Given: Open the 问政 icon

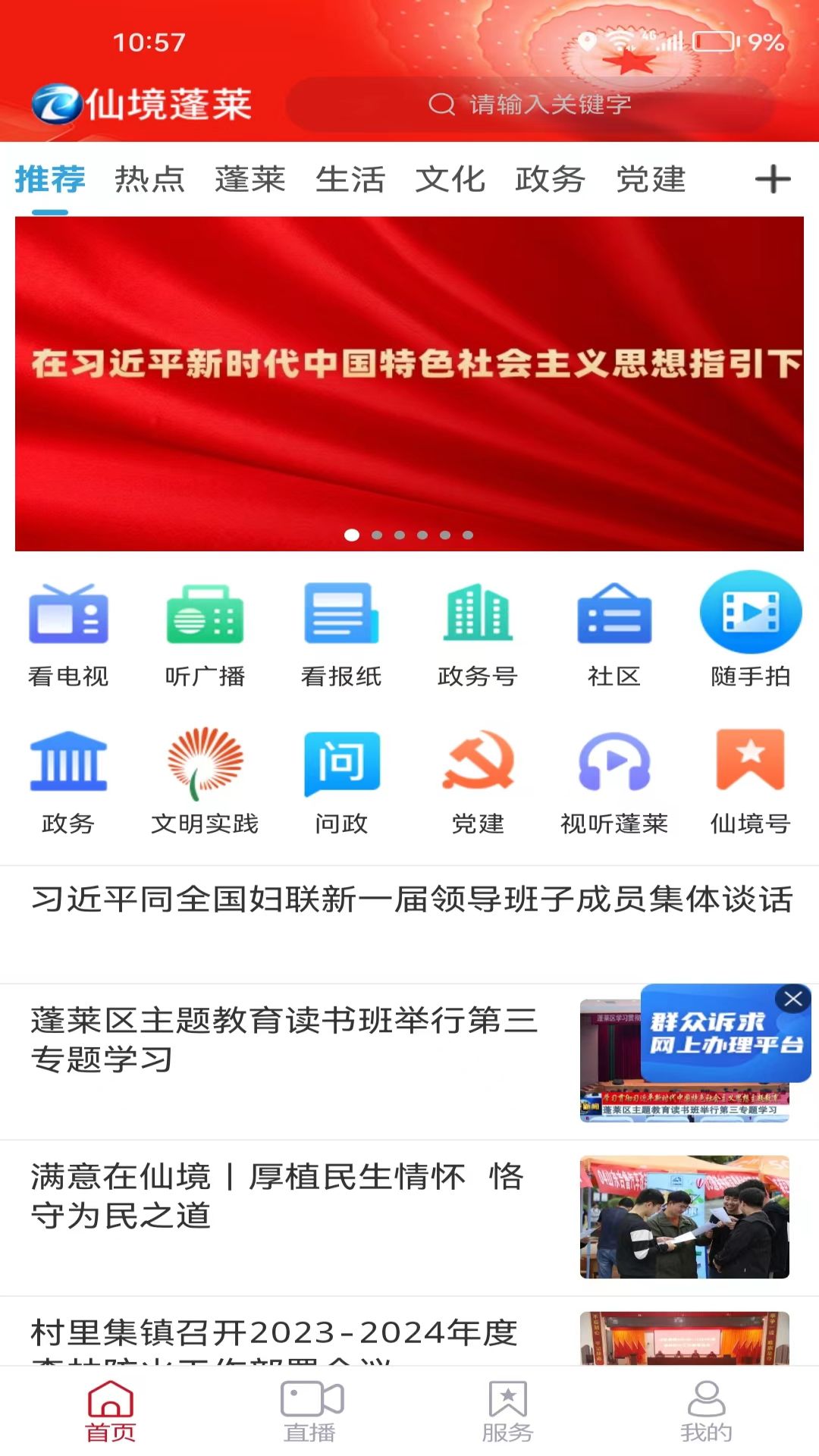Looking at the screenshot, I should tap(342, 773).
